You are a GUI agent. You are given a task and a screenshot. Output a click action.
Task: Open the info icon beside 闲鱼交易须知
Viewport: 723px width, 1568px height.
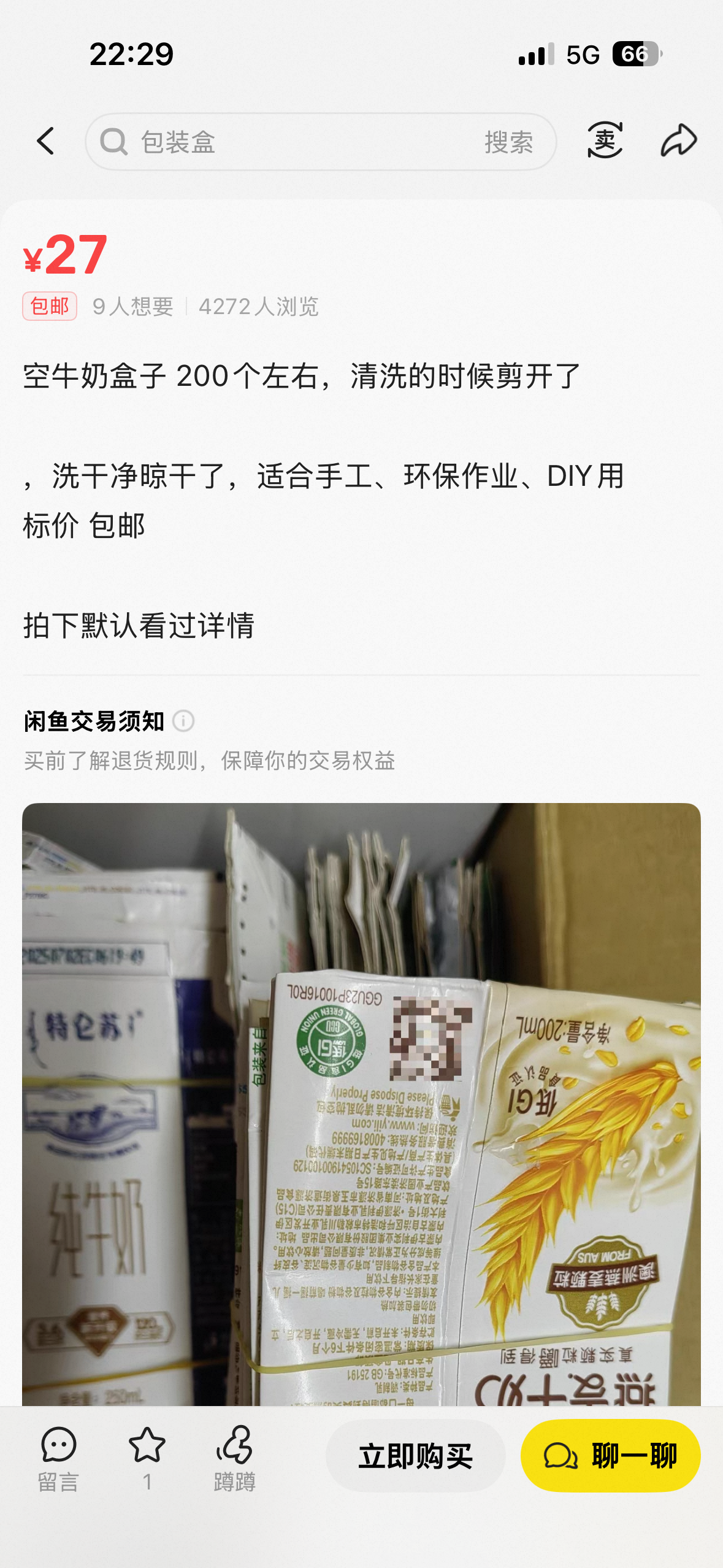tap(183, 721)
